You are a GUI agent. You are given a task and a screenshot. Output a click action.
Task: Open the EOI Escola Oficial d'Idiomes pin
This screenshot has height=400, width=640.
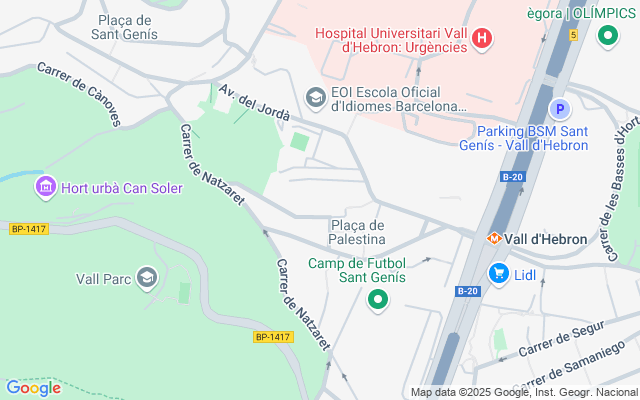coord(316,97)
